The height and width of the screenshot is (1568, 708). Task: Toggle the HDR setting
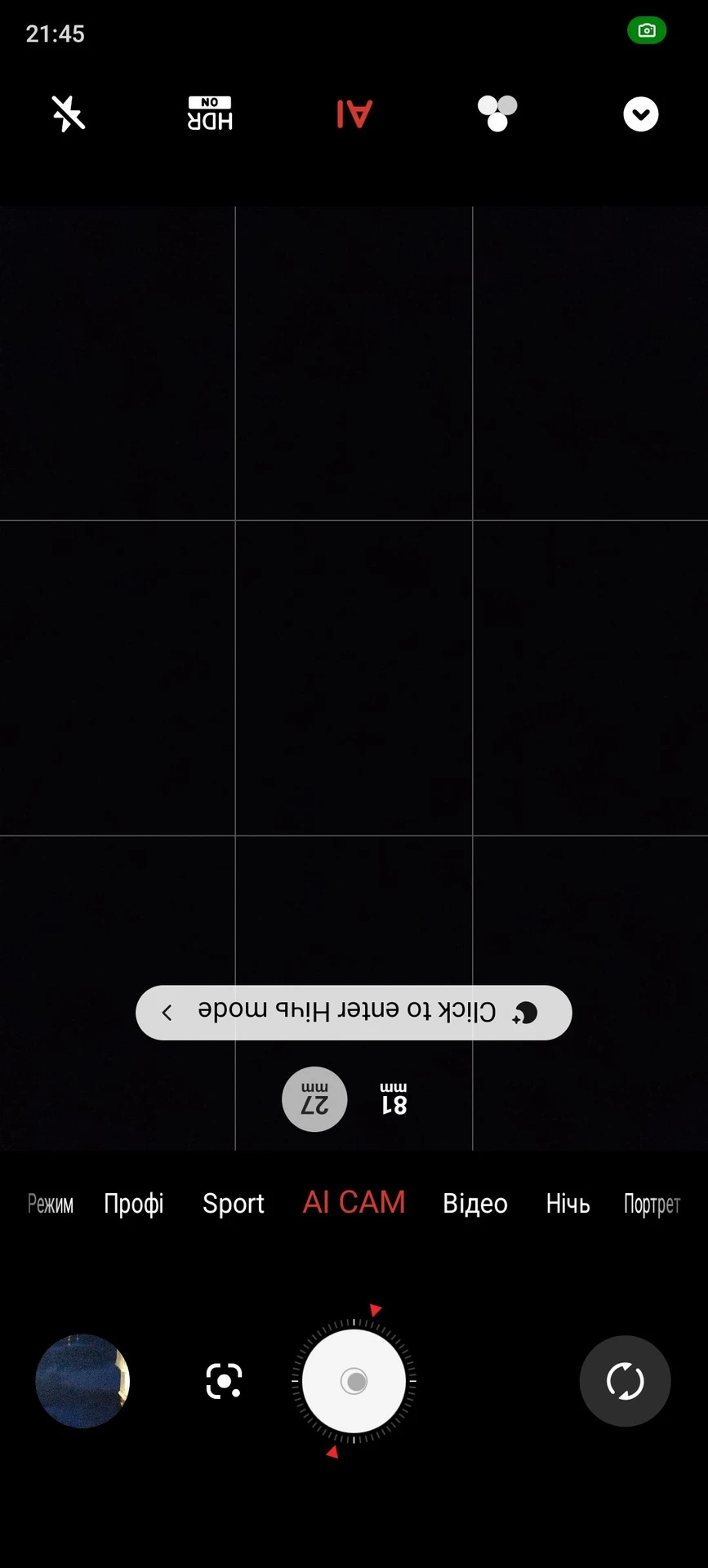tap(210, 114)
